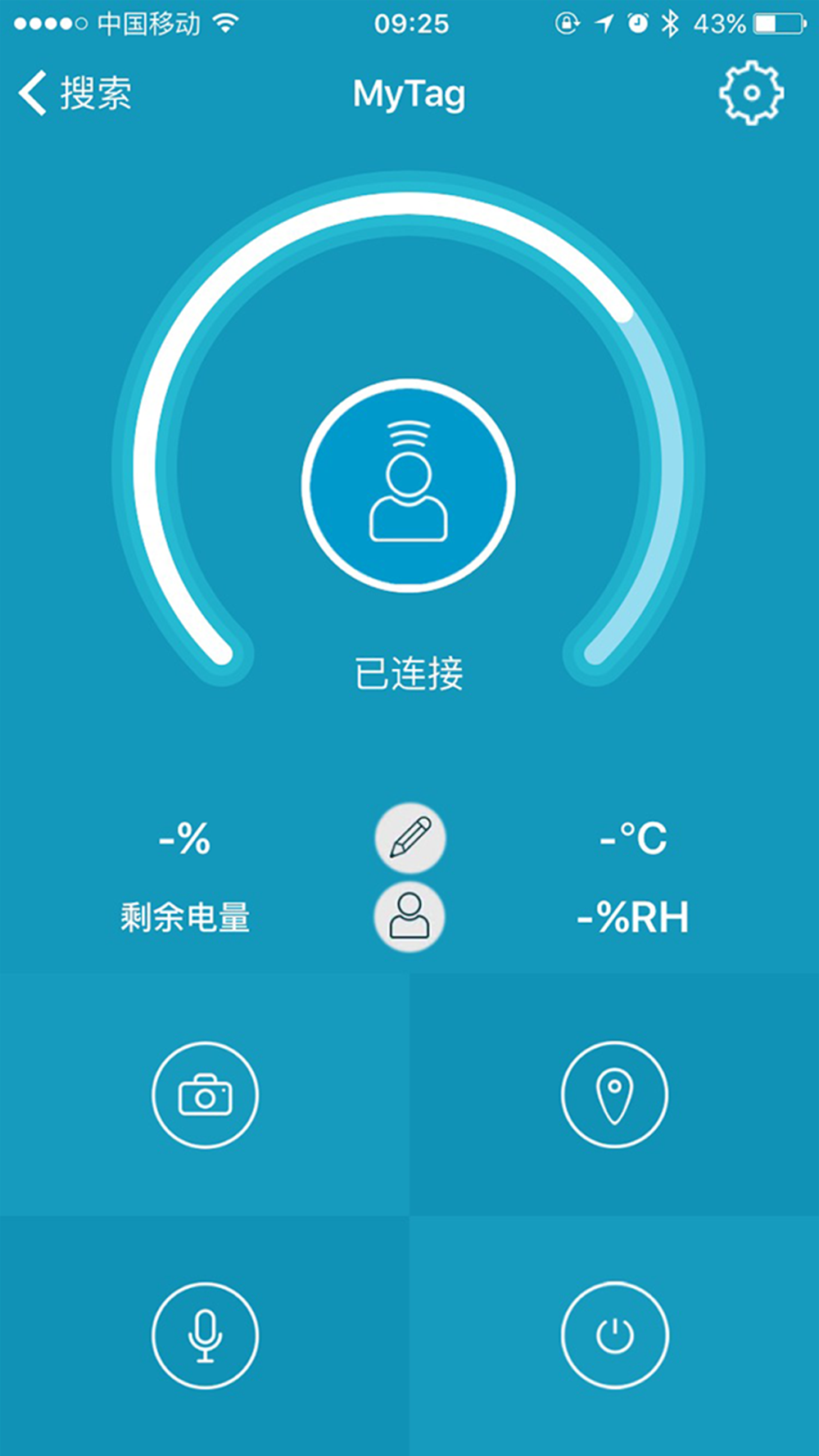Open the microphone recording feature
The width and height of the screenshot is (819, 1456).
pos(205,1335)
